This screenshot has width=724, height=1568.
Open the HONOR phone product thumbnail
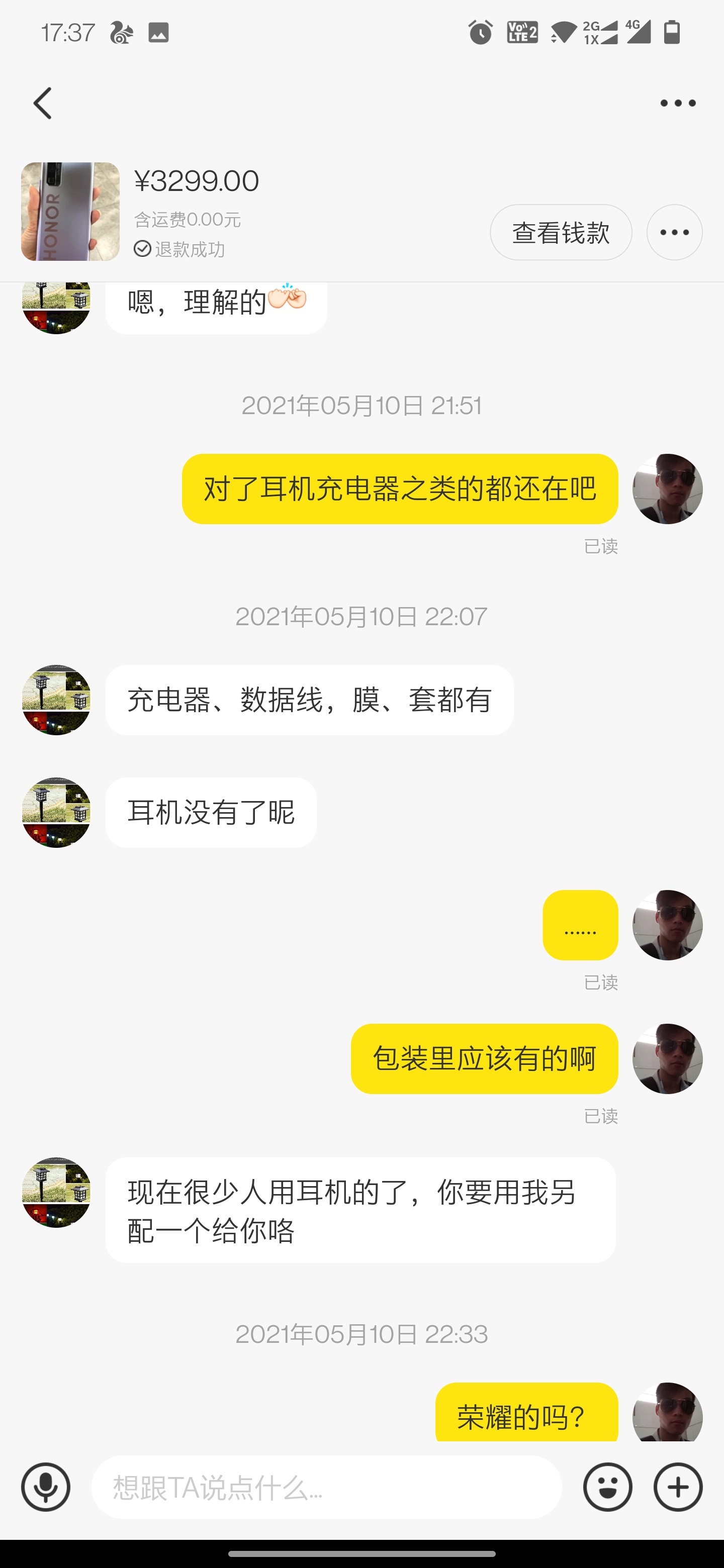pyautogui.click(x=69, y=213)
